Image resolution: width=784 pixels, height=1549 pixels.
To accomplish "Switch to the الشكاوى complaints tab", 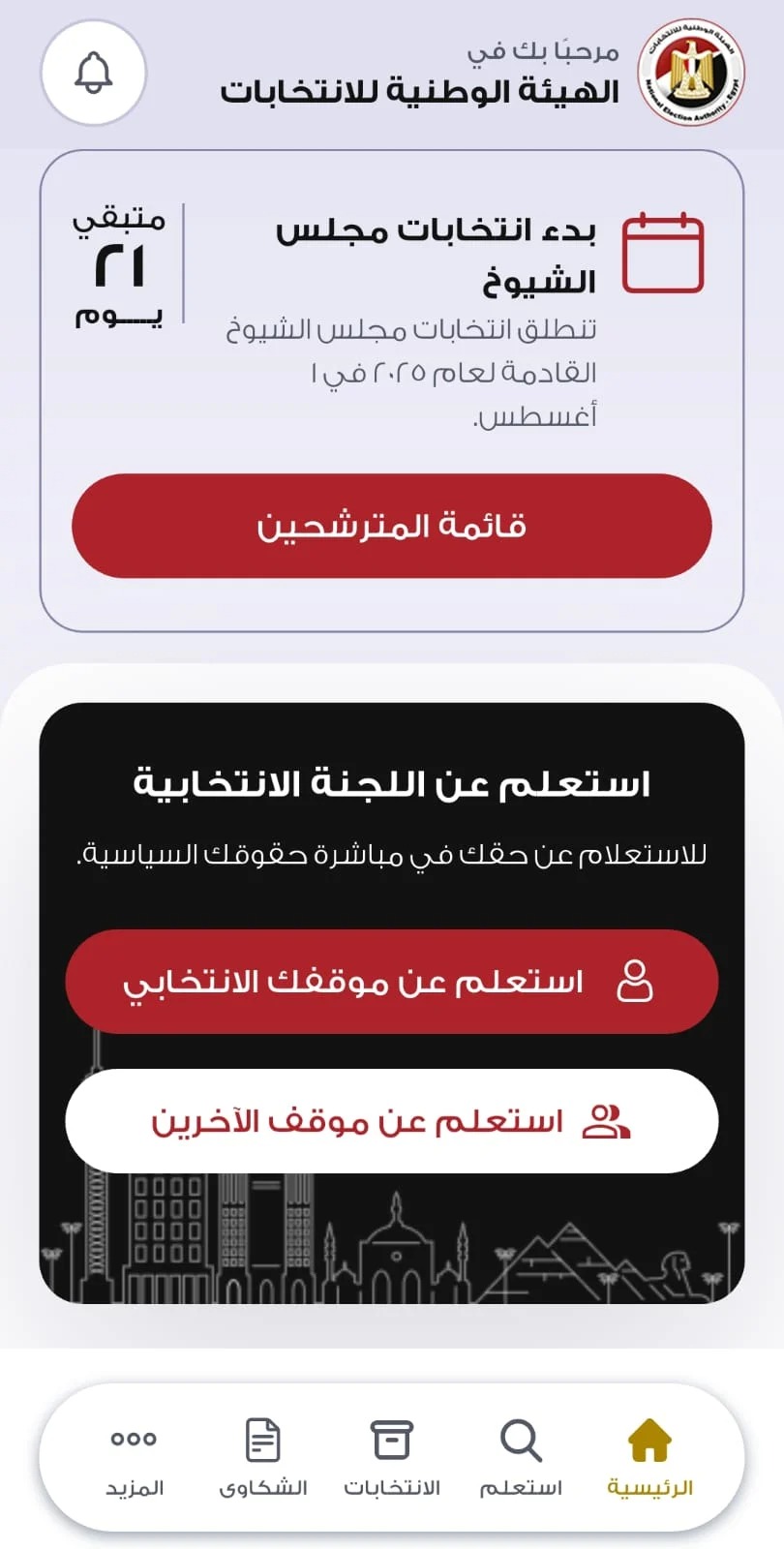I will pos(262,1457).
